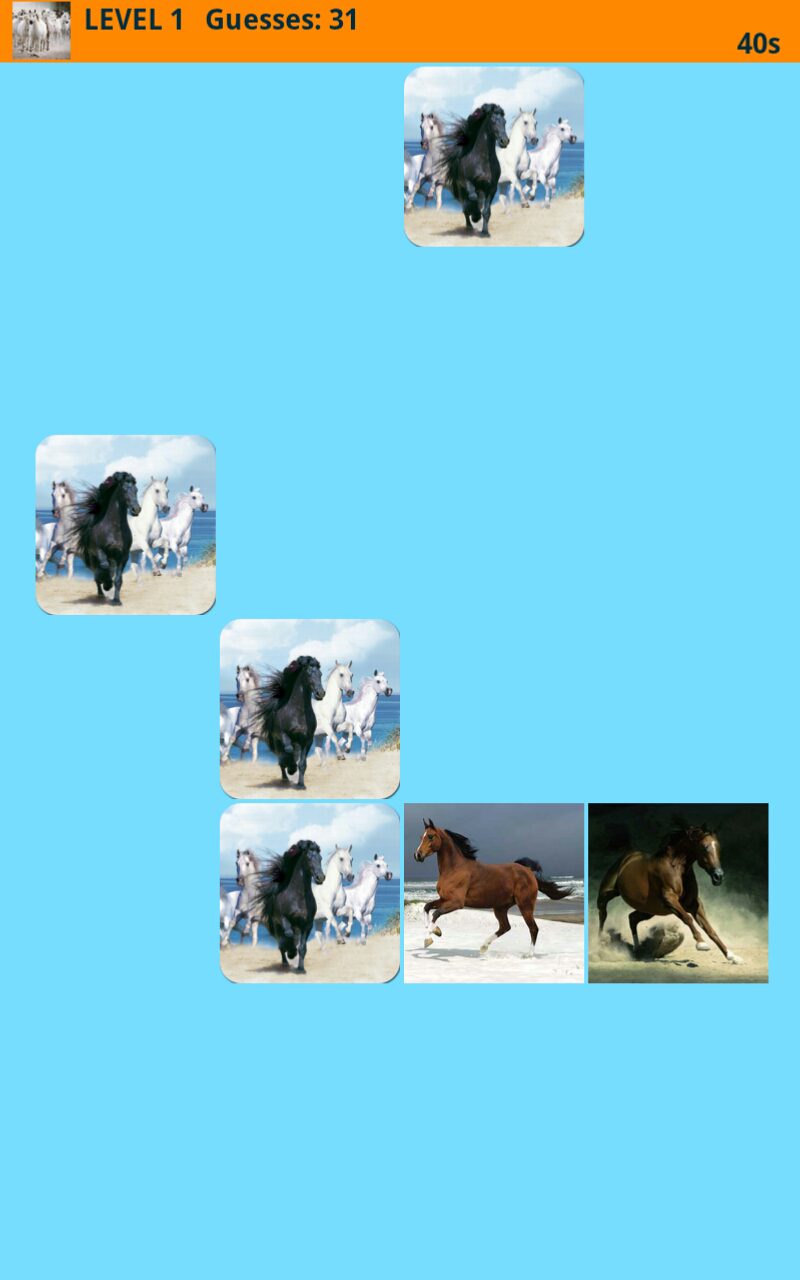The image size is (800, 1280).
Task: Flip the face-down card just below the header
Action: 494,157
